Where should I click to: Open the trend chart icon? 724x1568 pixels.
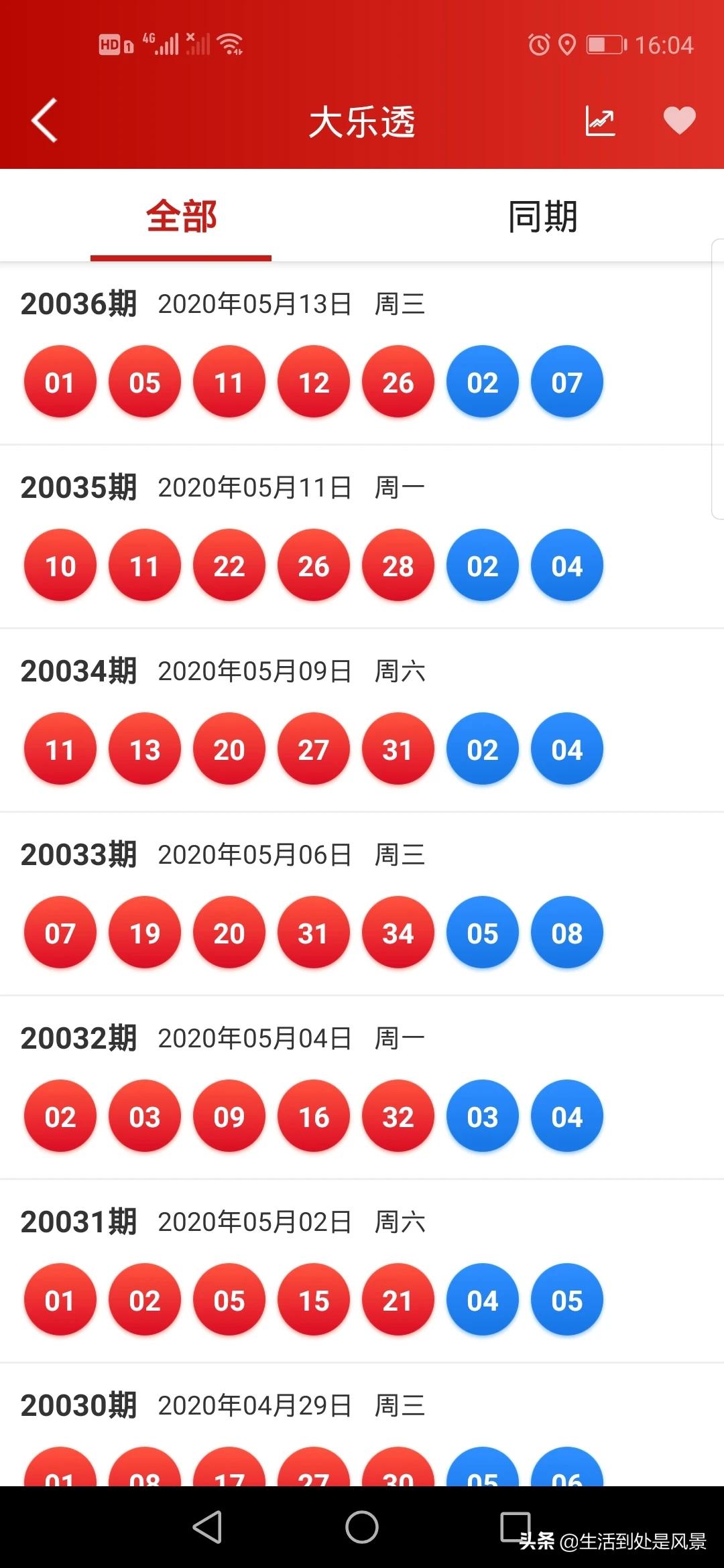click(600, 121)
